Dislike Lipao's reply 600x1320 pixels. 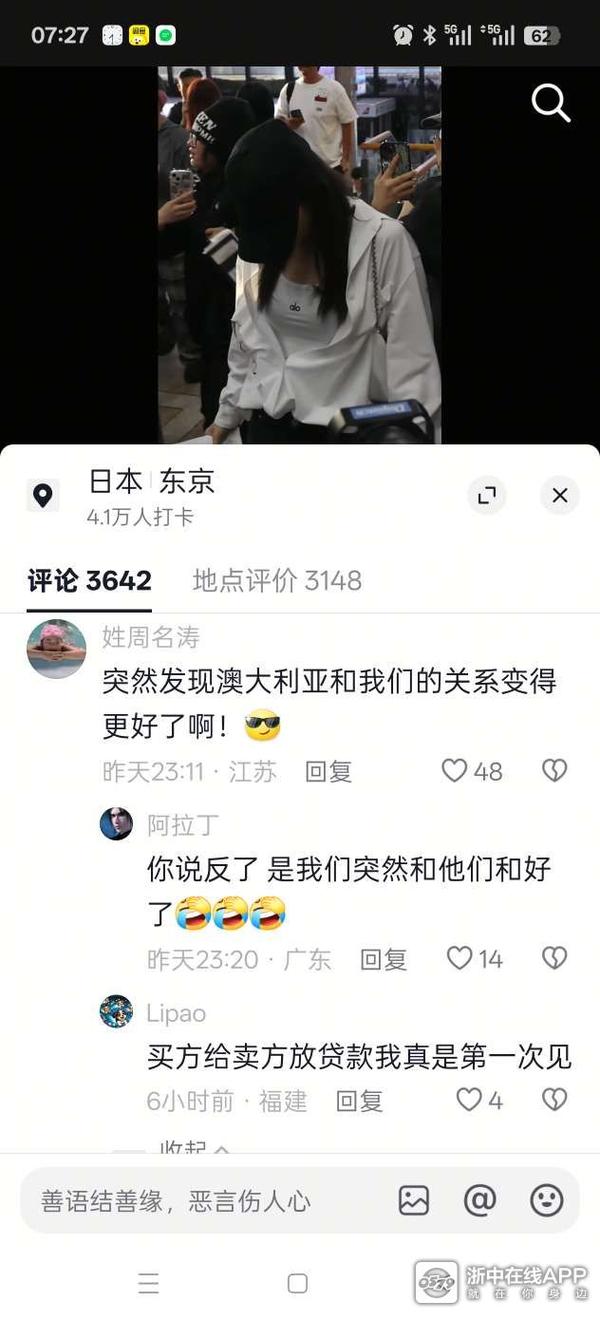point(554,1100)
